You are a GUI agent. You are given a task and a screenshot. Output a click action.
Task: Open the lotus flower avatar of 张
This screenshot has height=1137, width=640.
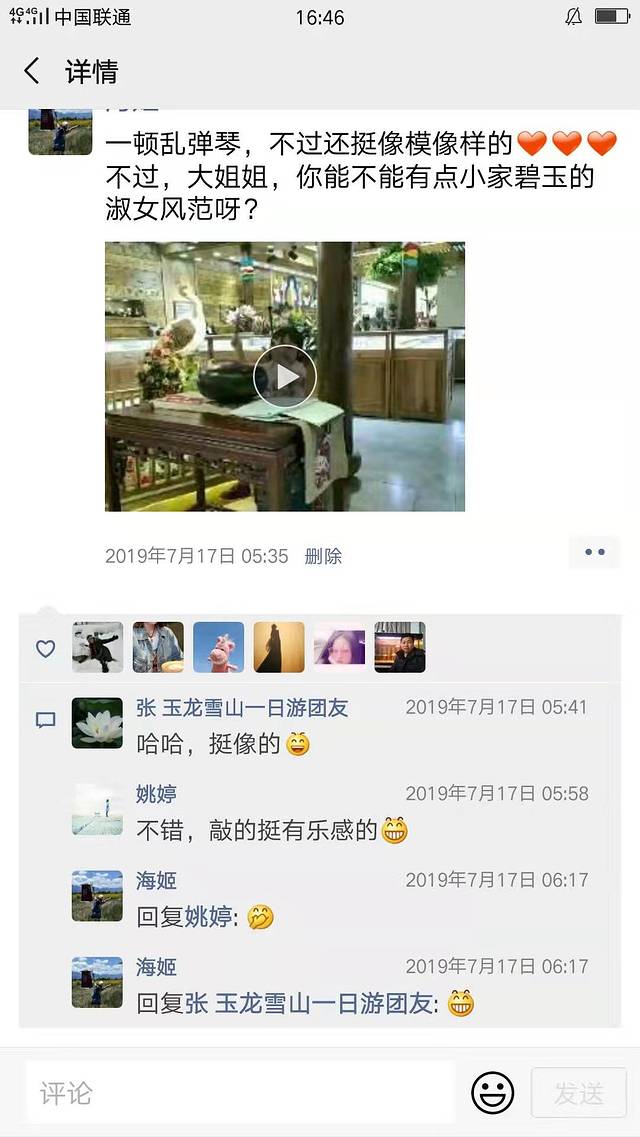click(97, 723)
